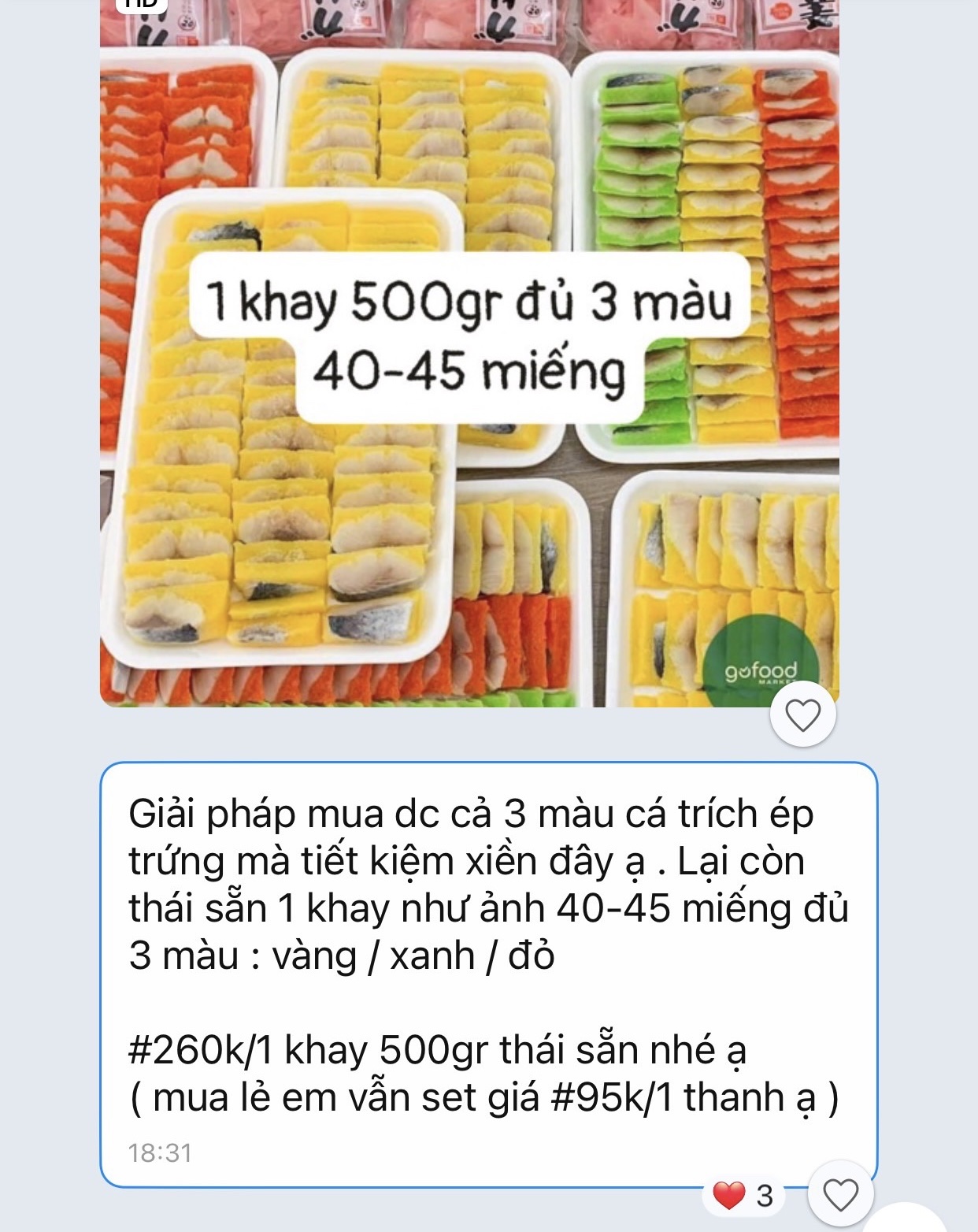Image resolution: width=978 pixels, height=1232 pixels.
Task: Like the fish tray photo message
Action: tap(802, 715)
